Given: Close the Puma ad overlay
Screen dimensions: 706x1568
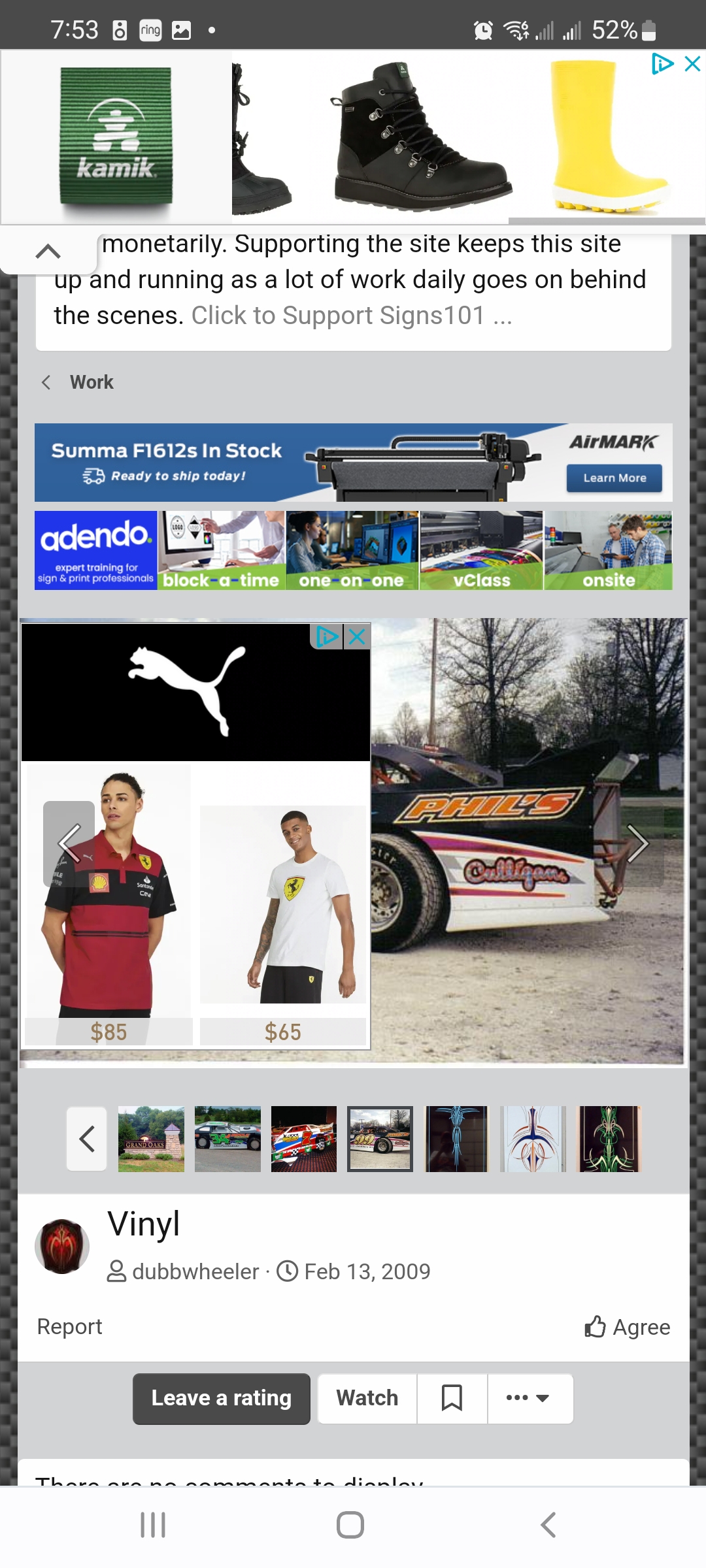Looking at the screenshot, I should pos(357,636).
